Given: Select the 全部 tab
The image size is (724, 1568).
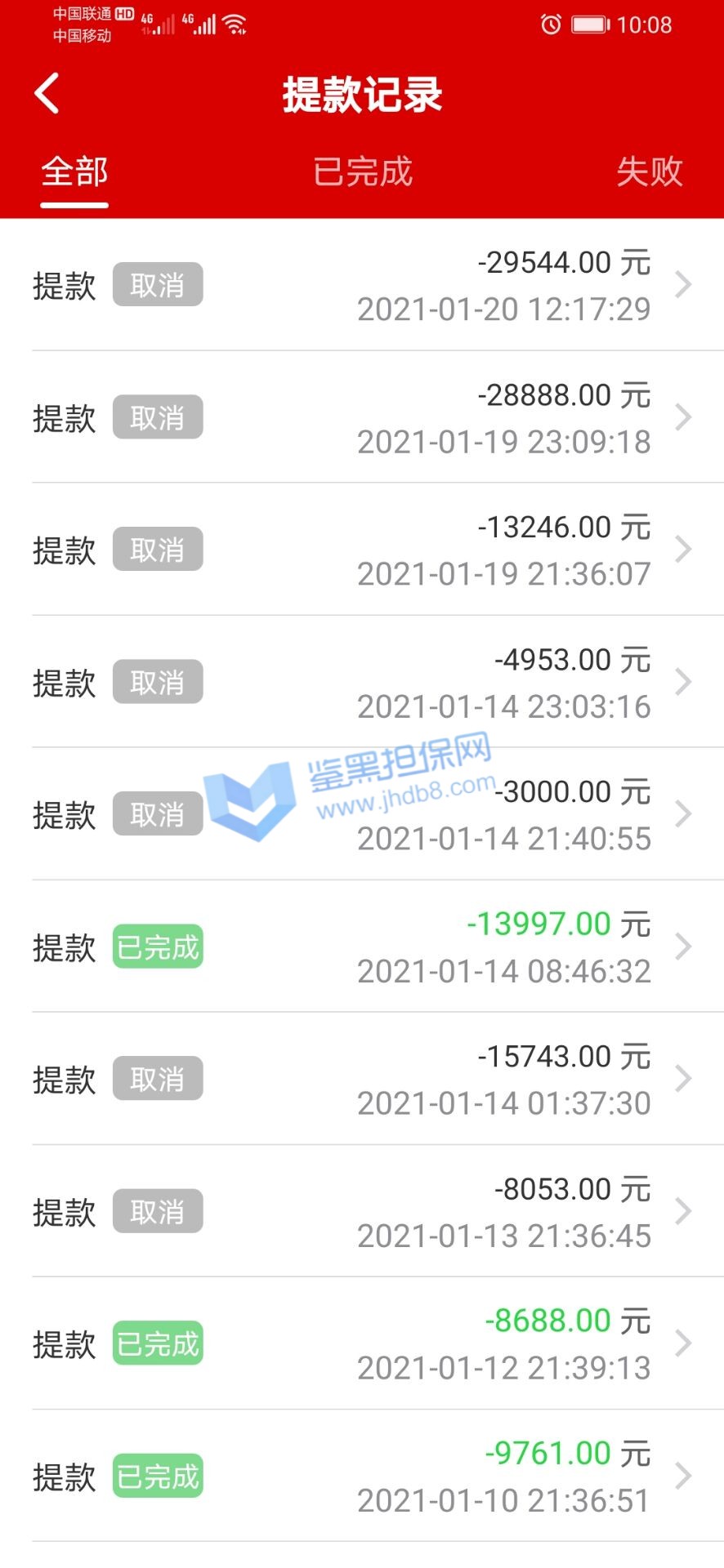Looking at the screenshot, I should coord(74,172).
